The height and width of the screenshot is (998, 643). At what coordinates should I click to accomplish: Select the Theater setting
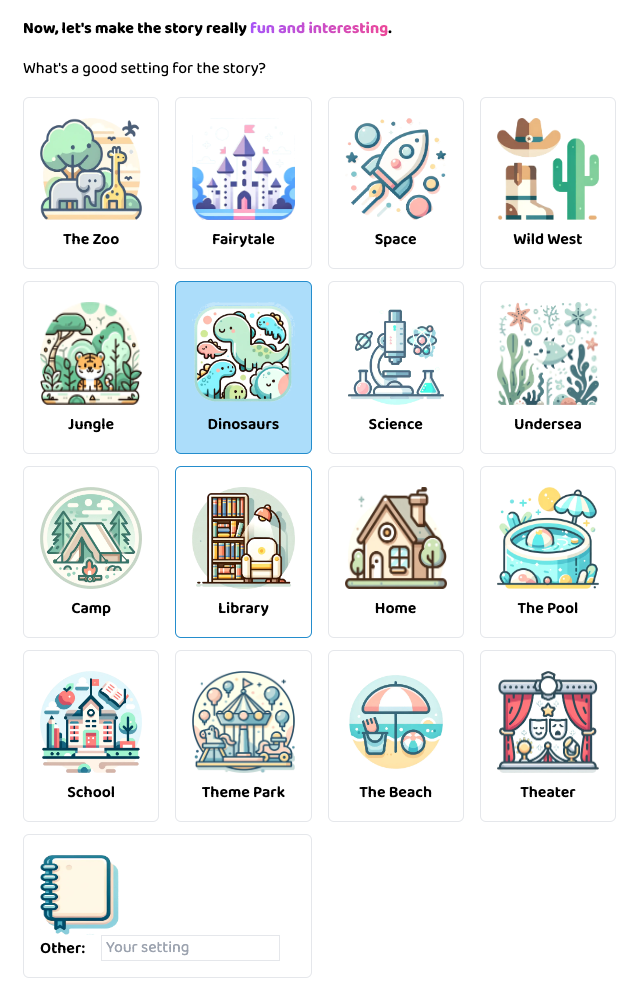tap(547, 735)
